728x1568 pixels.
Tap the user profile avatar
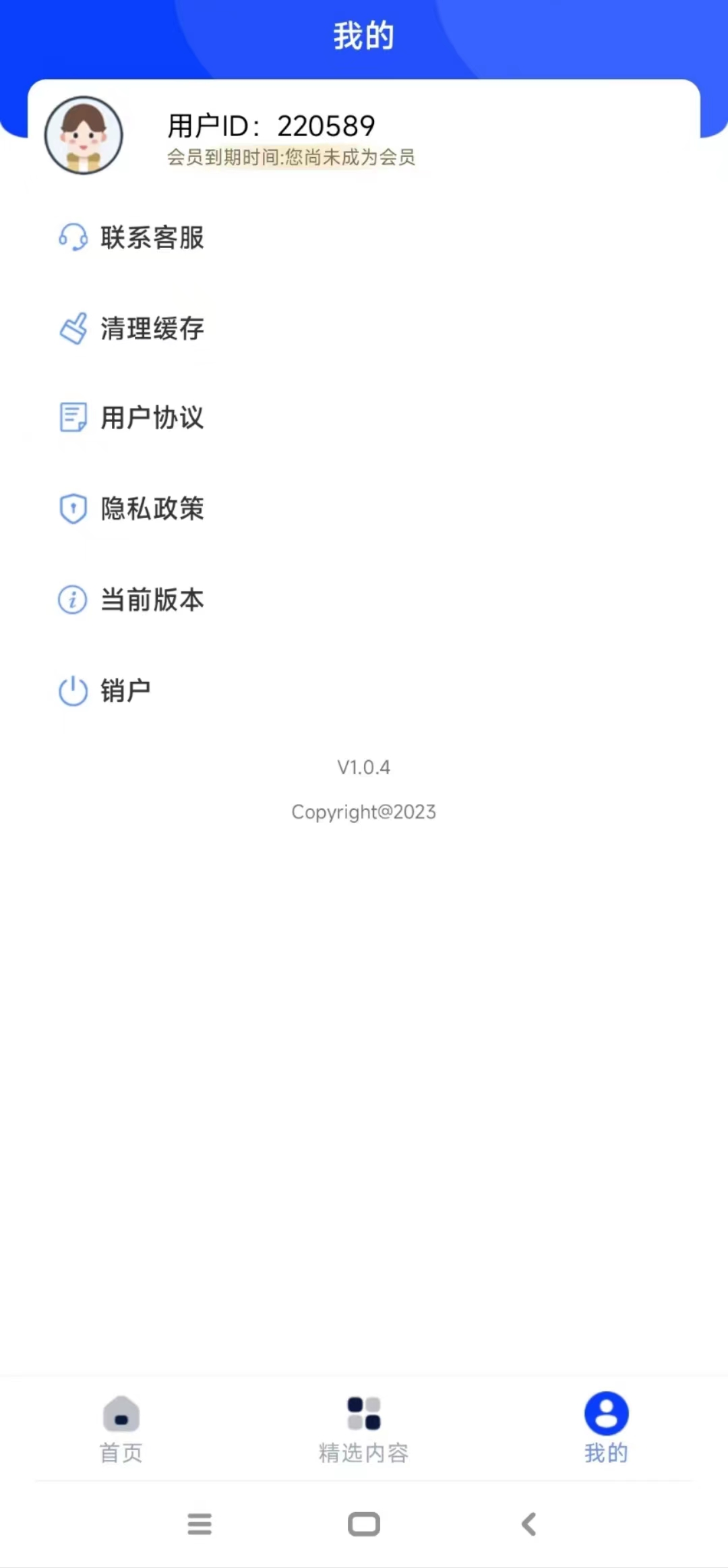coord(84,135)
